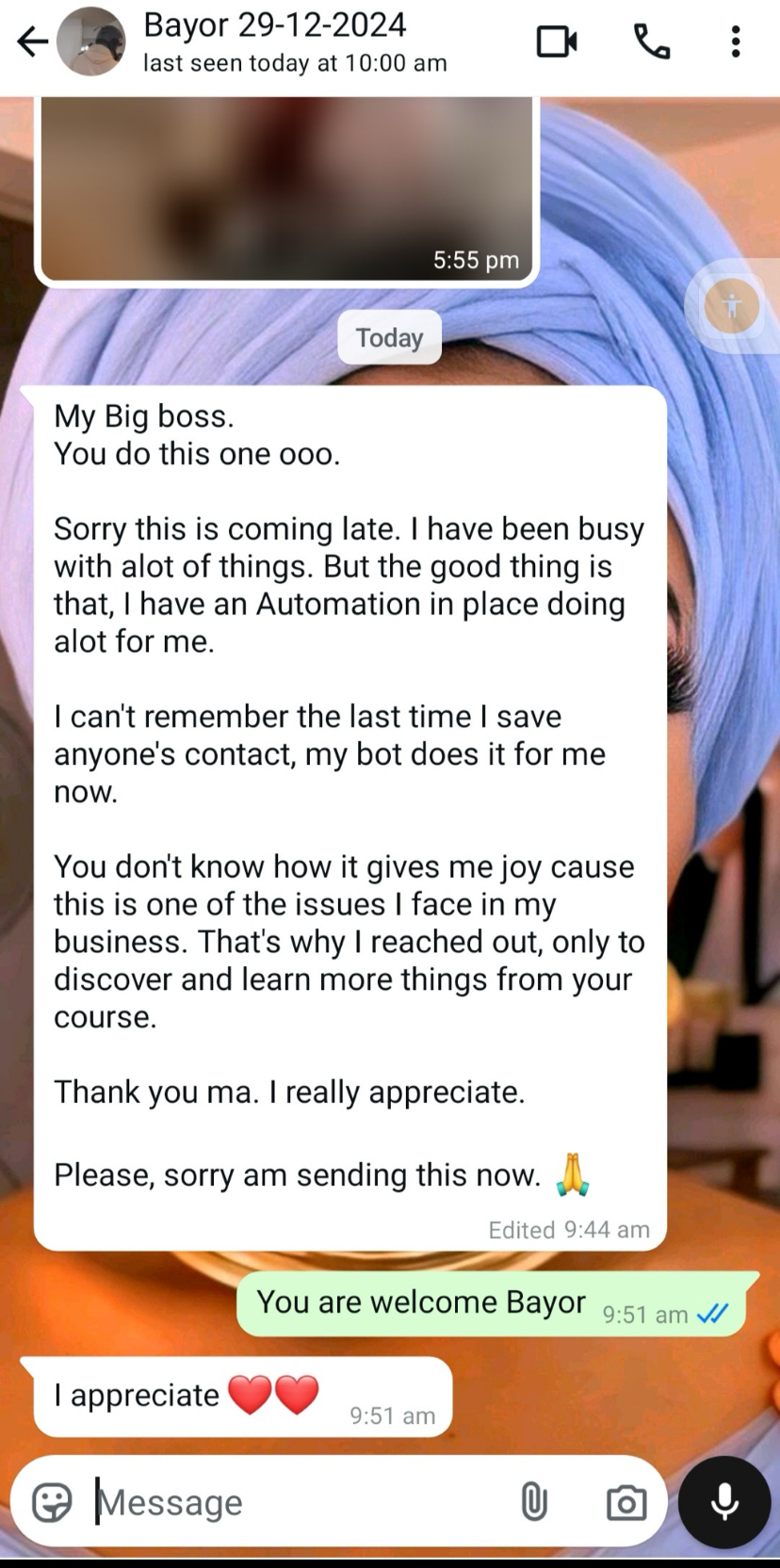Open the chat overflow menu

[x=736, y=41]
